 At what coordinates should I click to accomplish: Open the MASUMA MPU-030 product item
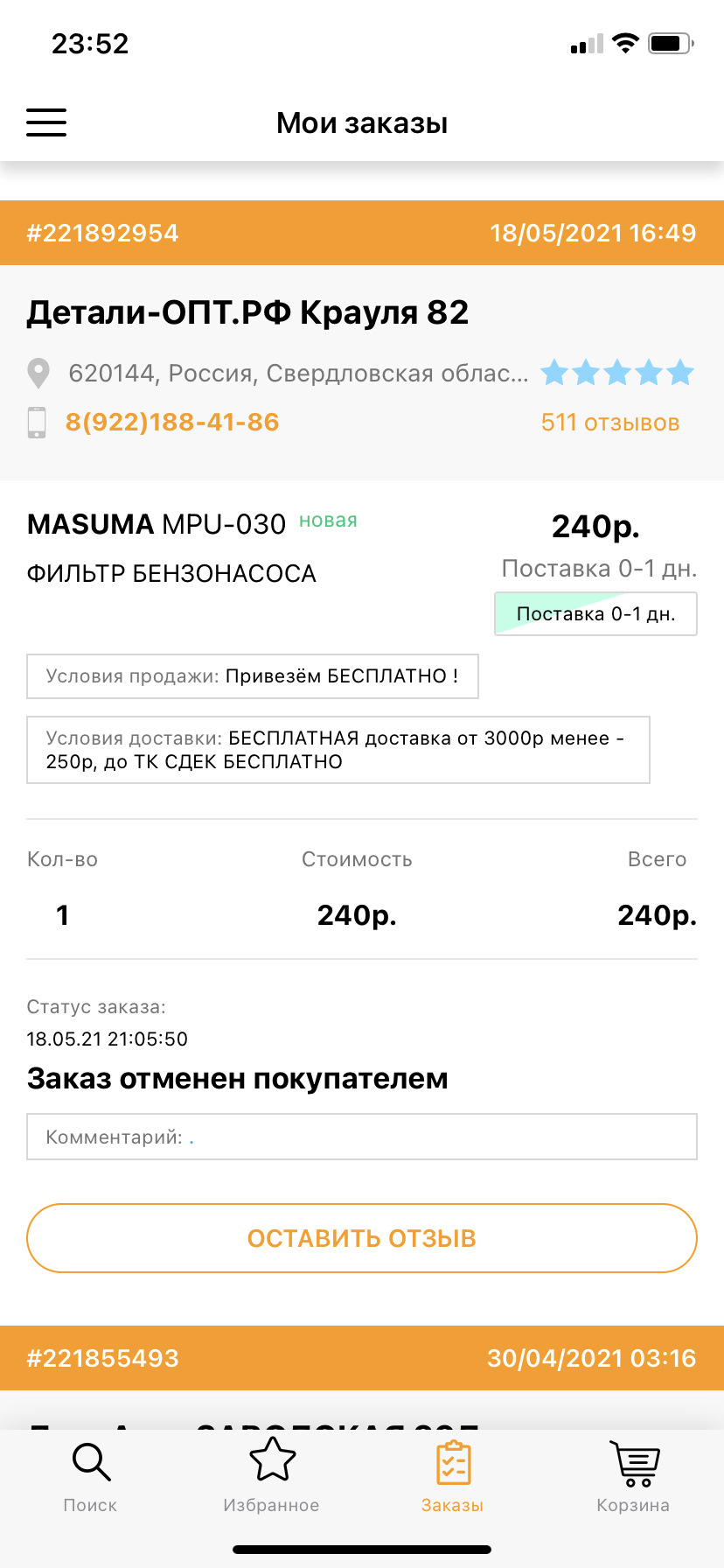(157, 524)
